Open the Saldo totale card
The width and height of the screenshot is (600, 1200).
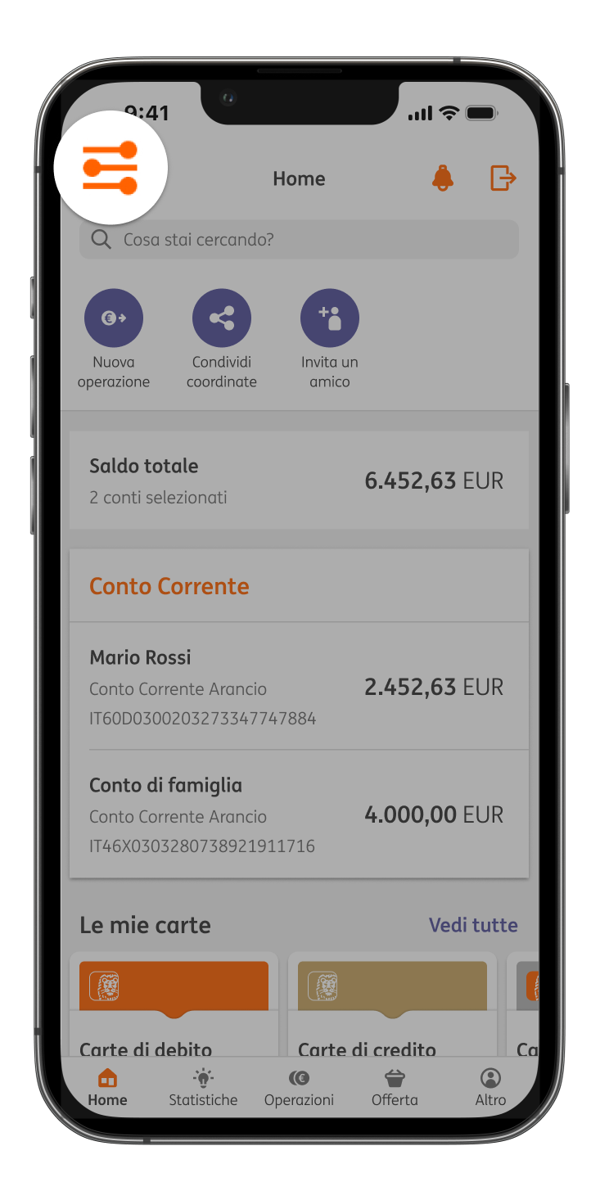(x=299, y=481)
